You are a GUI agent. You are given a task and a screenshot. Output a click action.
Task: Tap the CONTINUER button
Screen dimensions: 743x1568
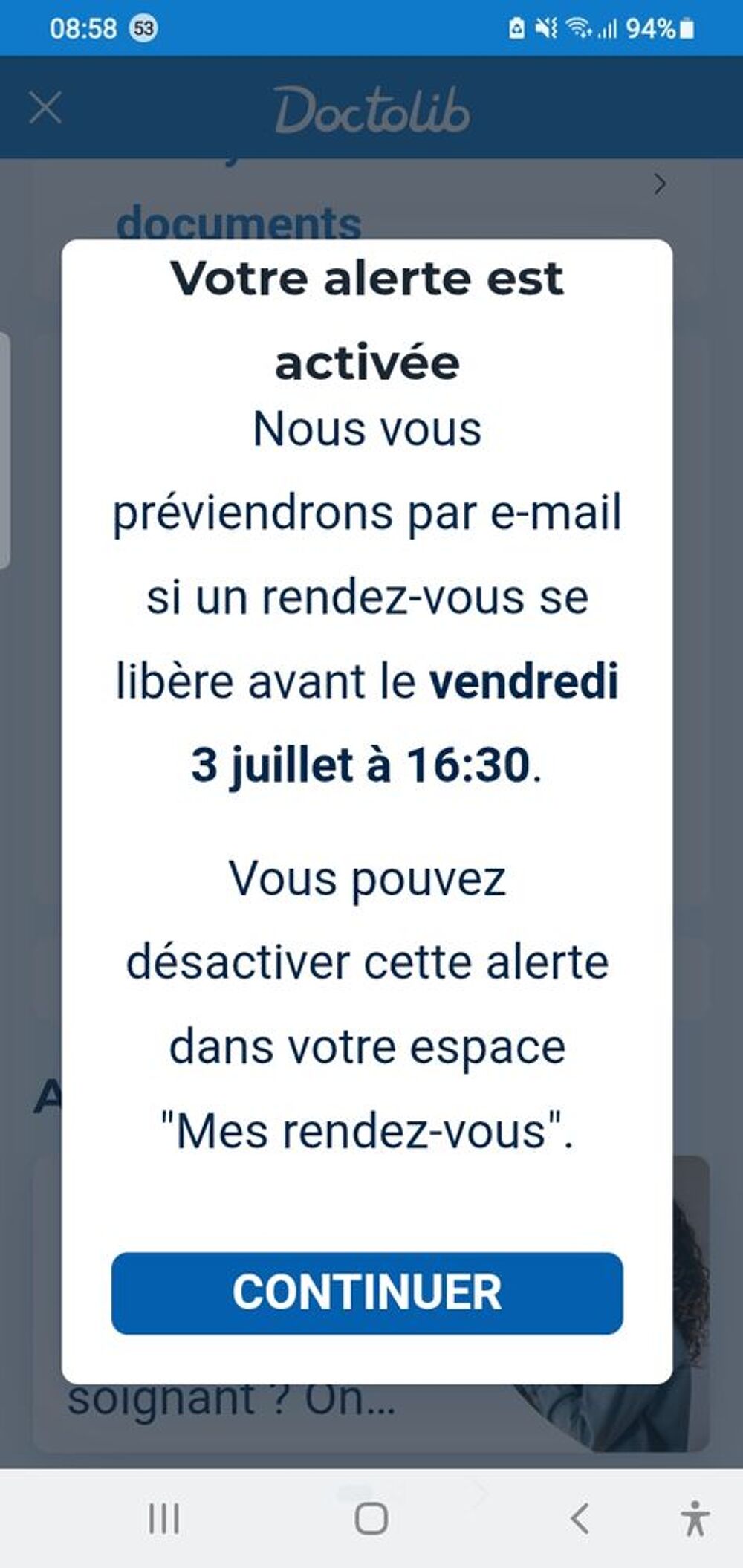(367, 1293)
